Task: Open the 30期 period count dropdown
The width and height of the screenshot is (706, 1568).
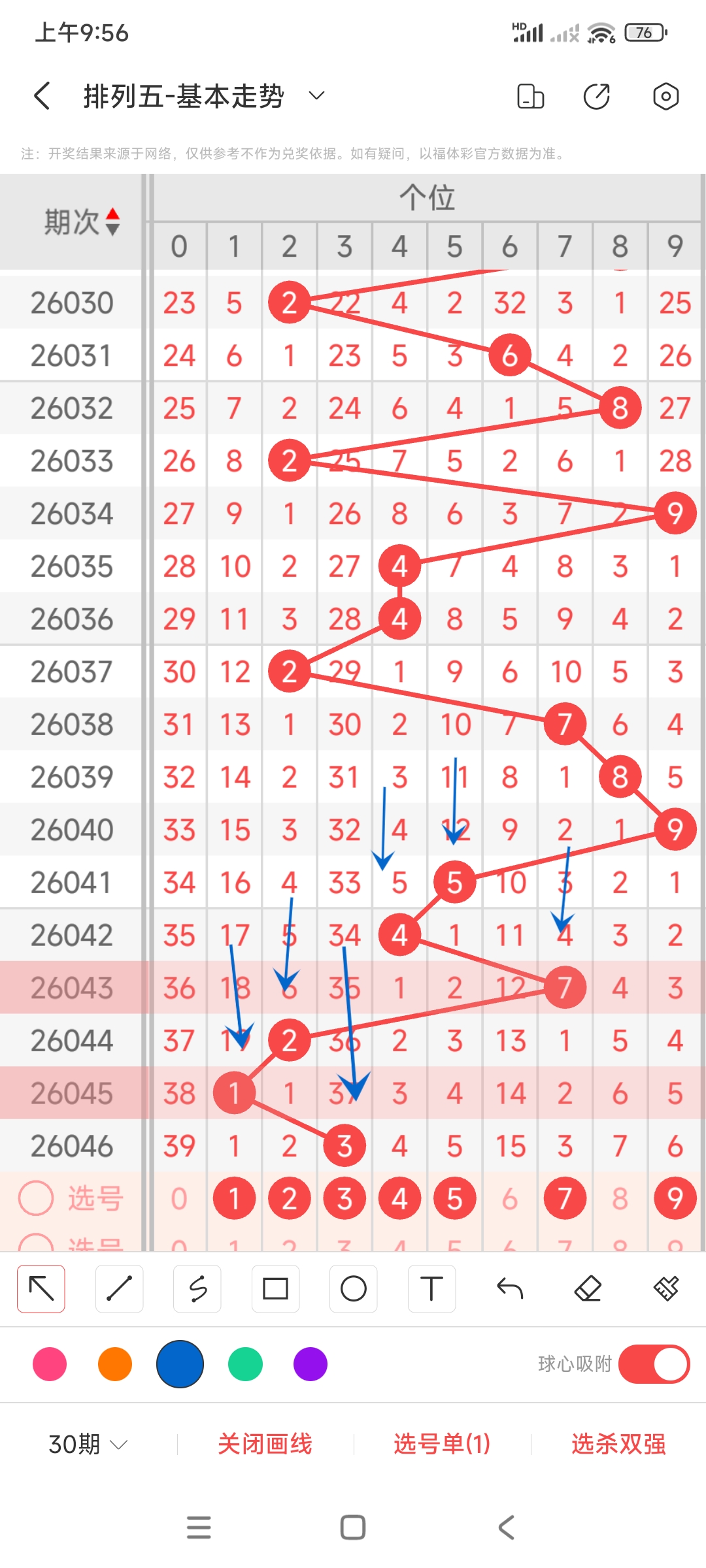Action: tap(88, 1444)
